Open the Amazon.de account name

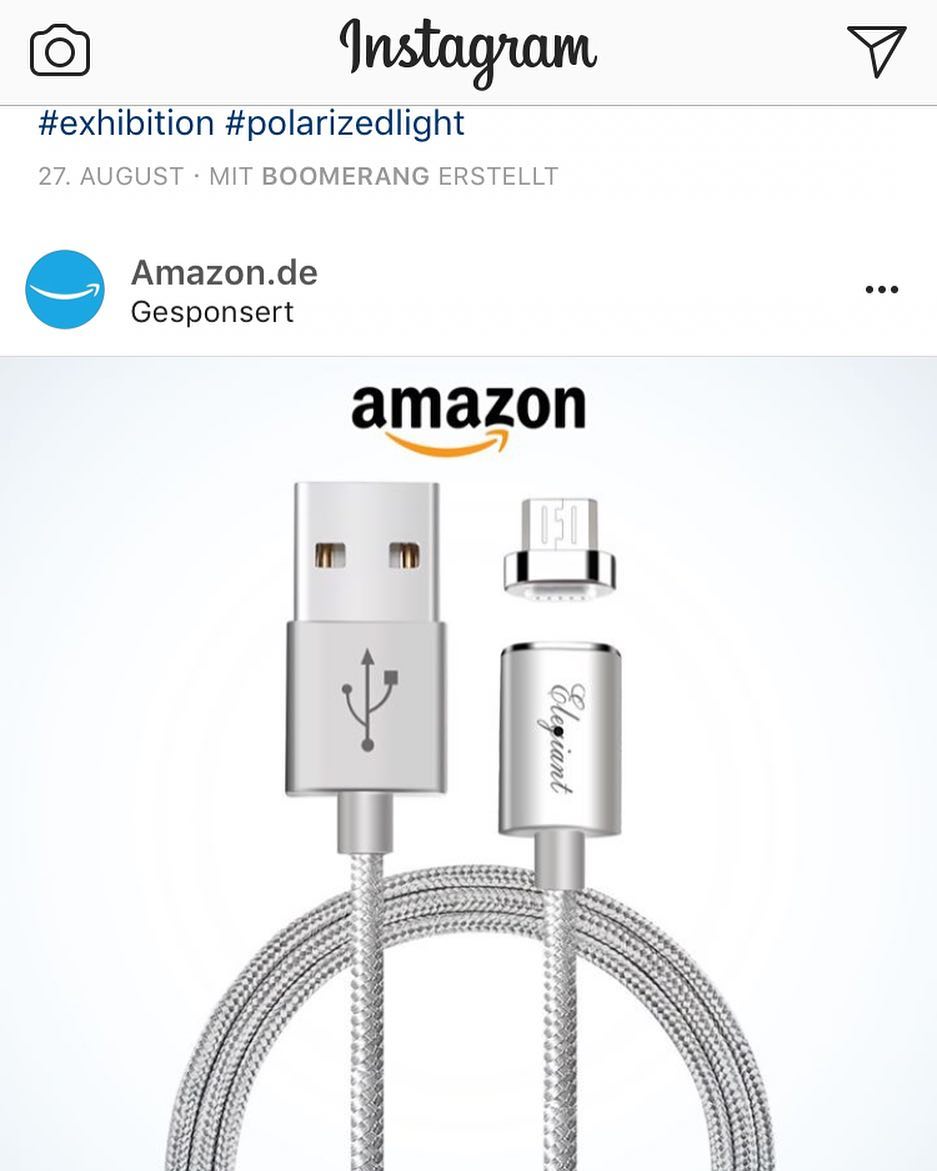(x=224, y=272)
